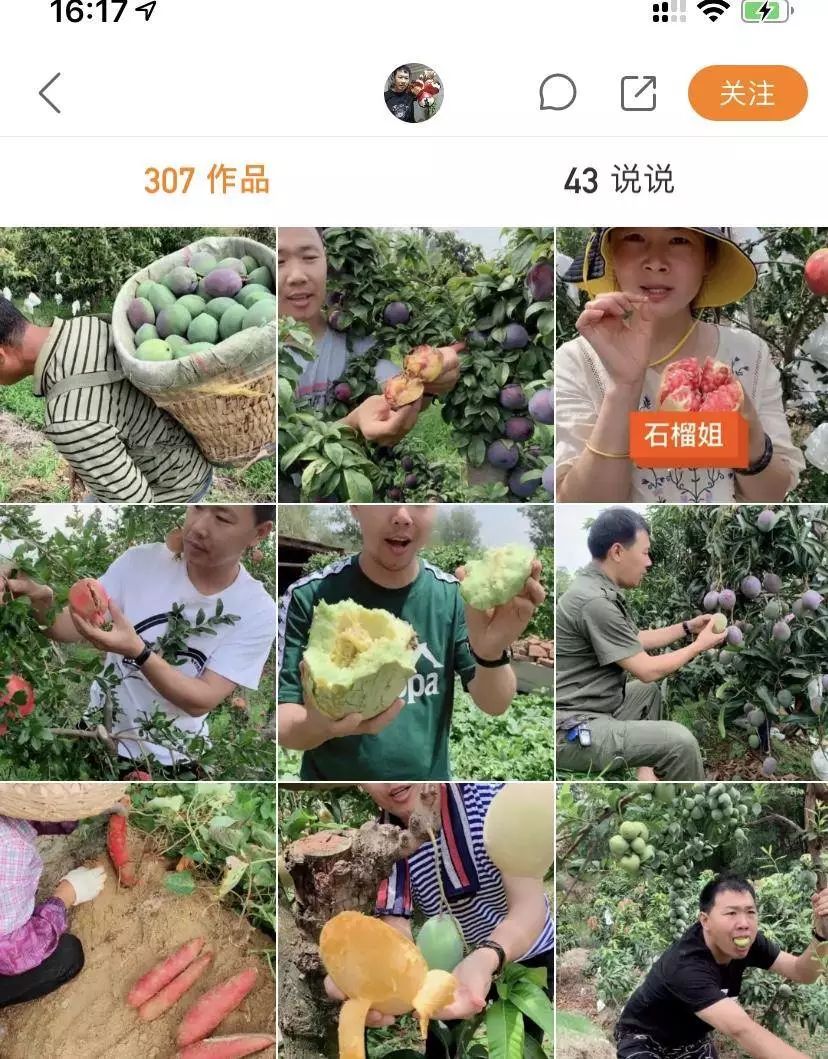Switch to the 307 作品 tab
The height and width of the screenshot is (1059, 828).
[207, 180]
